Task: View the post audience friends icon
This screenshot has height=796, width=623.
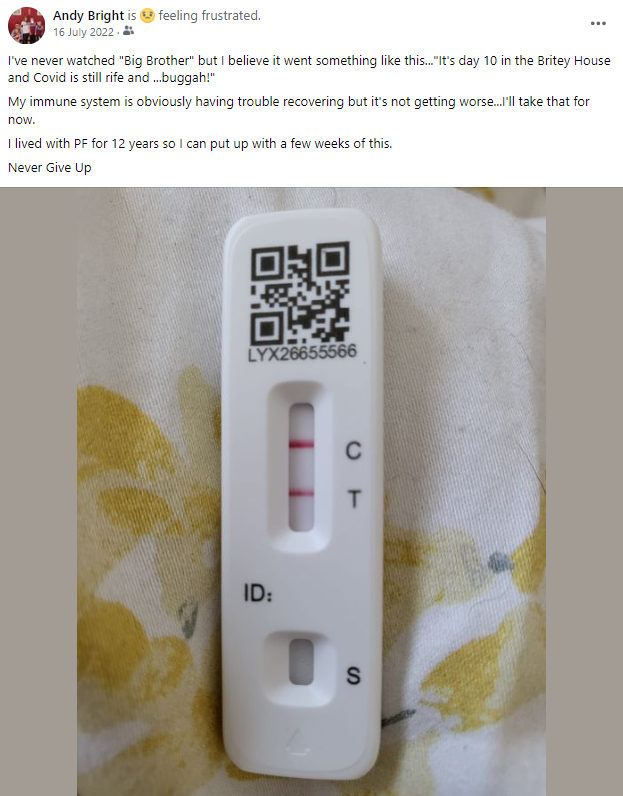Action: tap(128, 31)
